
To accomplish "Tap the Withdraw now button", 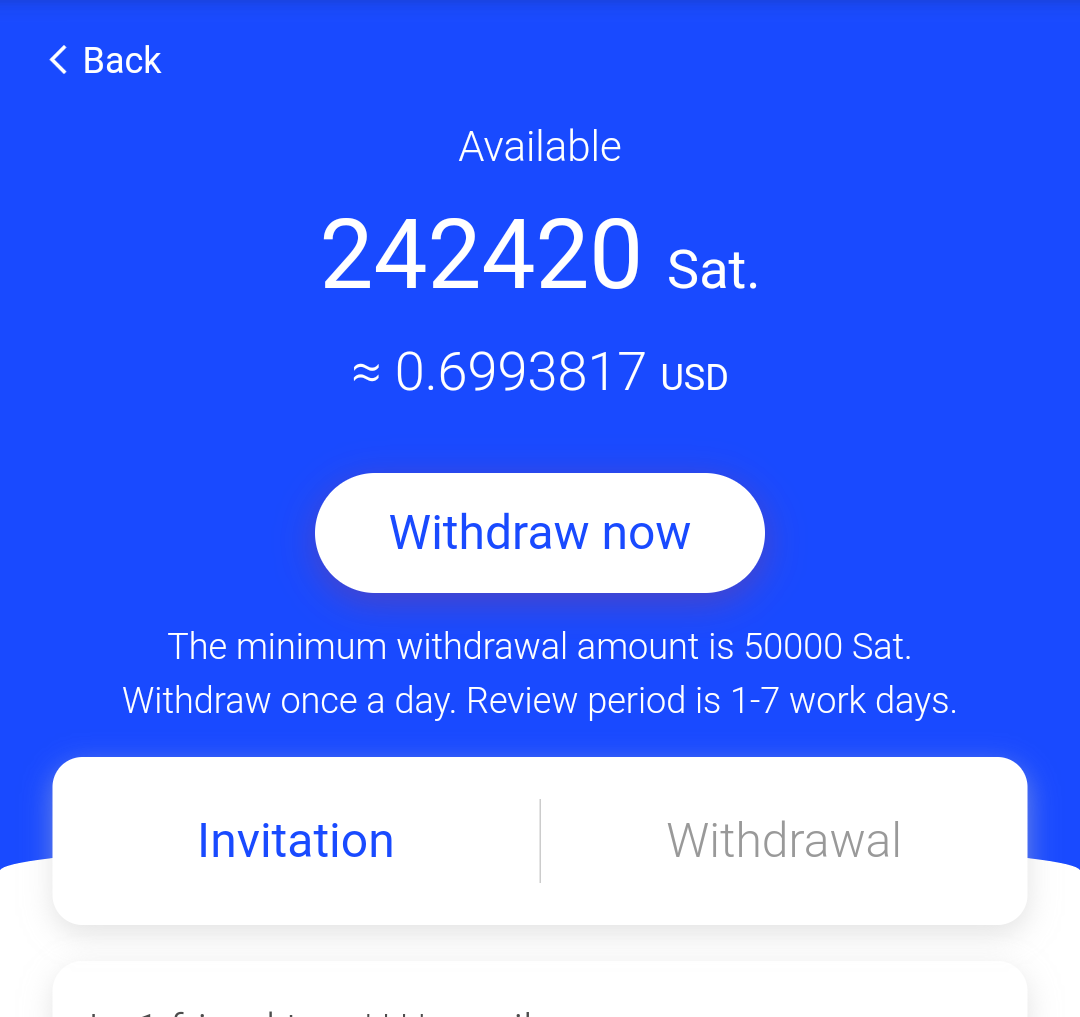I will [x=540, y=533].
